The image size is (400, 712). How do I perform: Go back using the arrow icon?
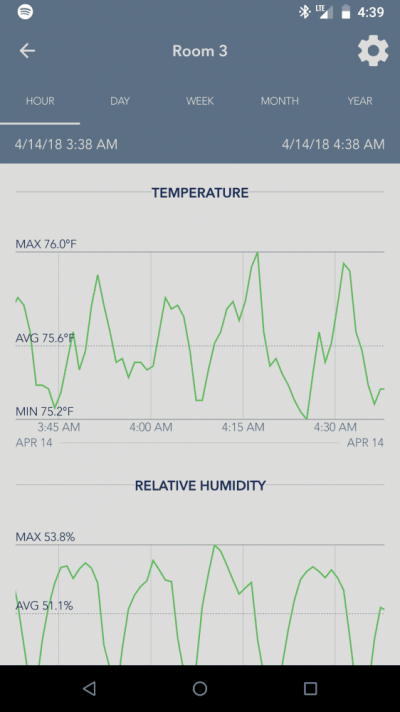[27, 51]
